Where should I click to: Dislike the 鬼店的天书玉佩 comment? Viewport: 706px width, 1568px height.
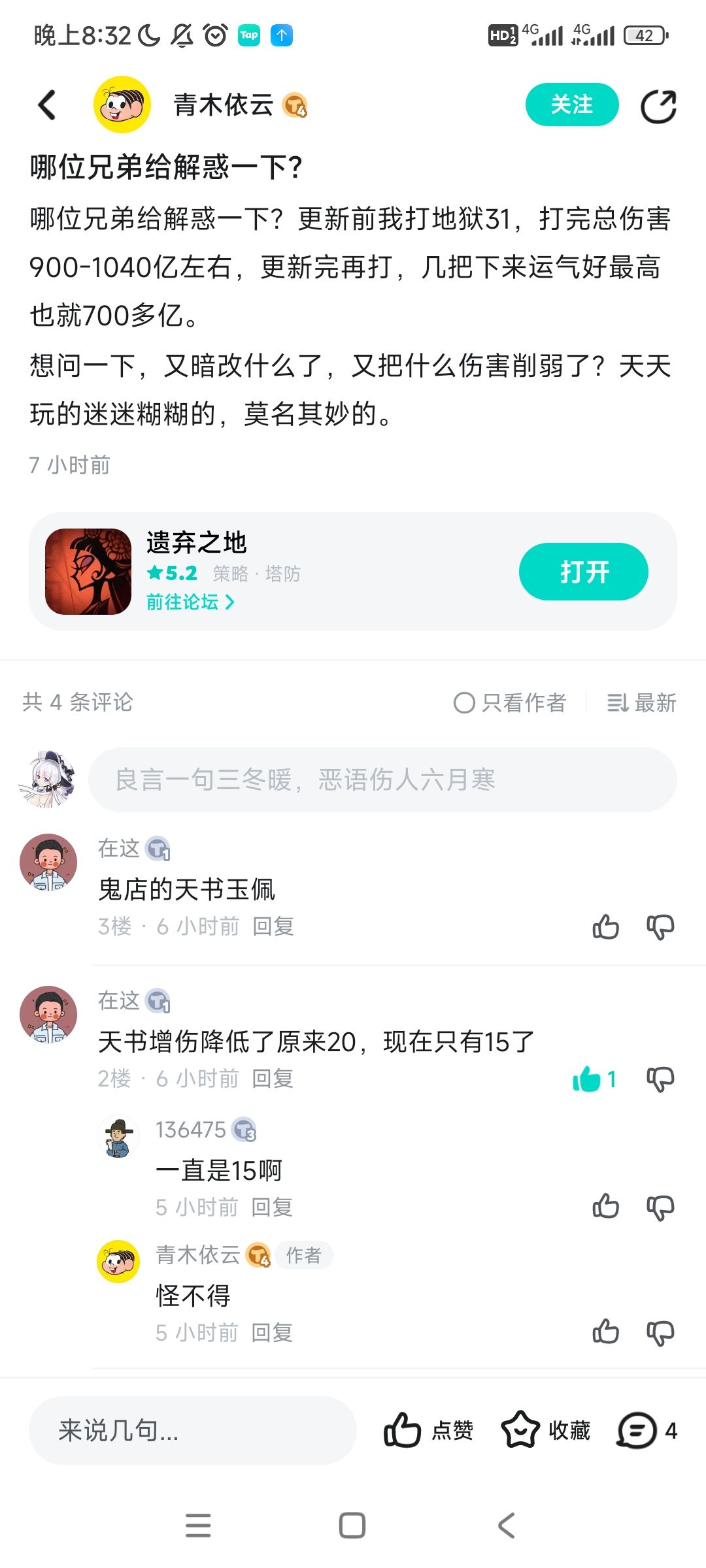point(660,927)
